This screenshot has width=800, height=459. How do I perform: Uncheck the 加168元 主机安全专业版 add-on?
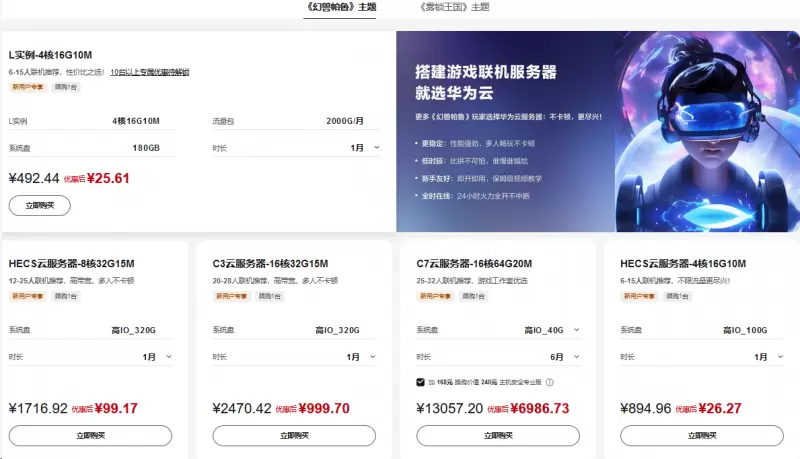click(420, 382)
